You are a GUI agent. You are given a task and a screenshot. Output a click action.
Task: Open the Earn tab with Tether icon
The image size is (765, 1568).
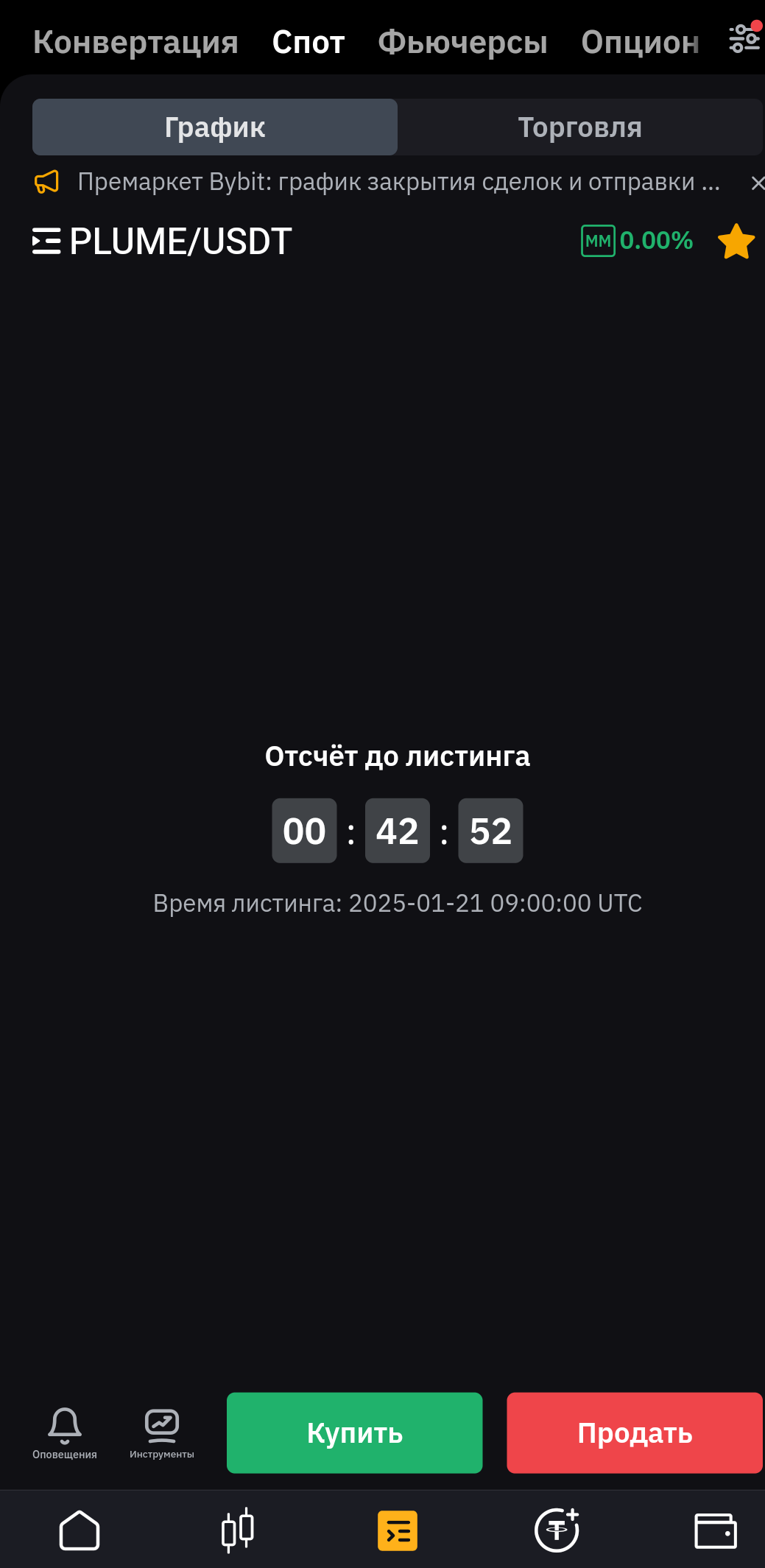[557, 1530]
